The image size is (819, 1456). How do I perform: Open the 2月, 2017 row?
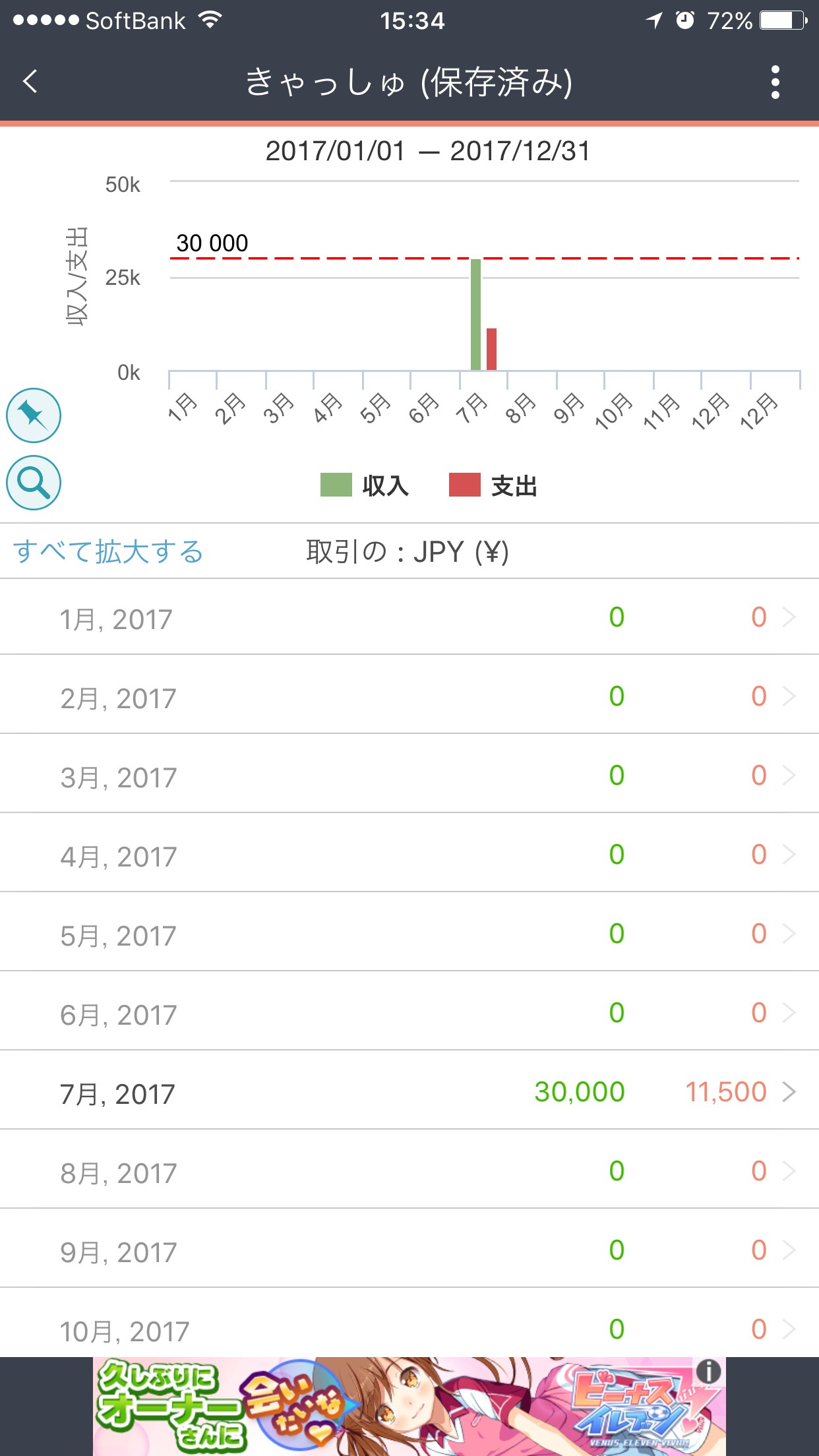409,697
